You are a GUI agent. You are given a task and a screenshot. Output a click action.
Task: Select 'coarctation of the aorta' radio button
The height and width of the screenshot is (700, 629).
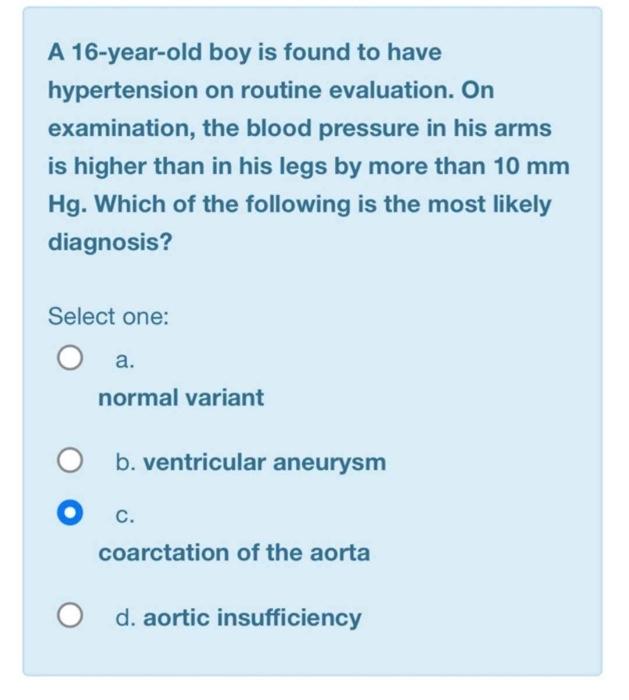(68, 514)
